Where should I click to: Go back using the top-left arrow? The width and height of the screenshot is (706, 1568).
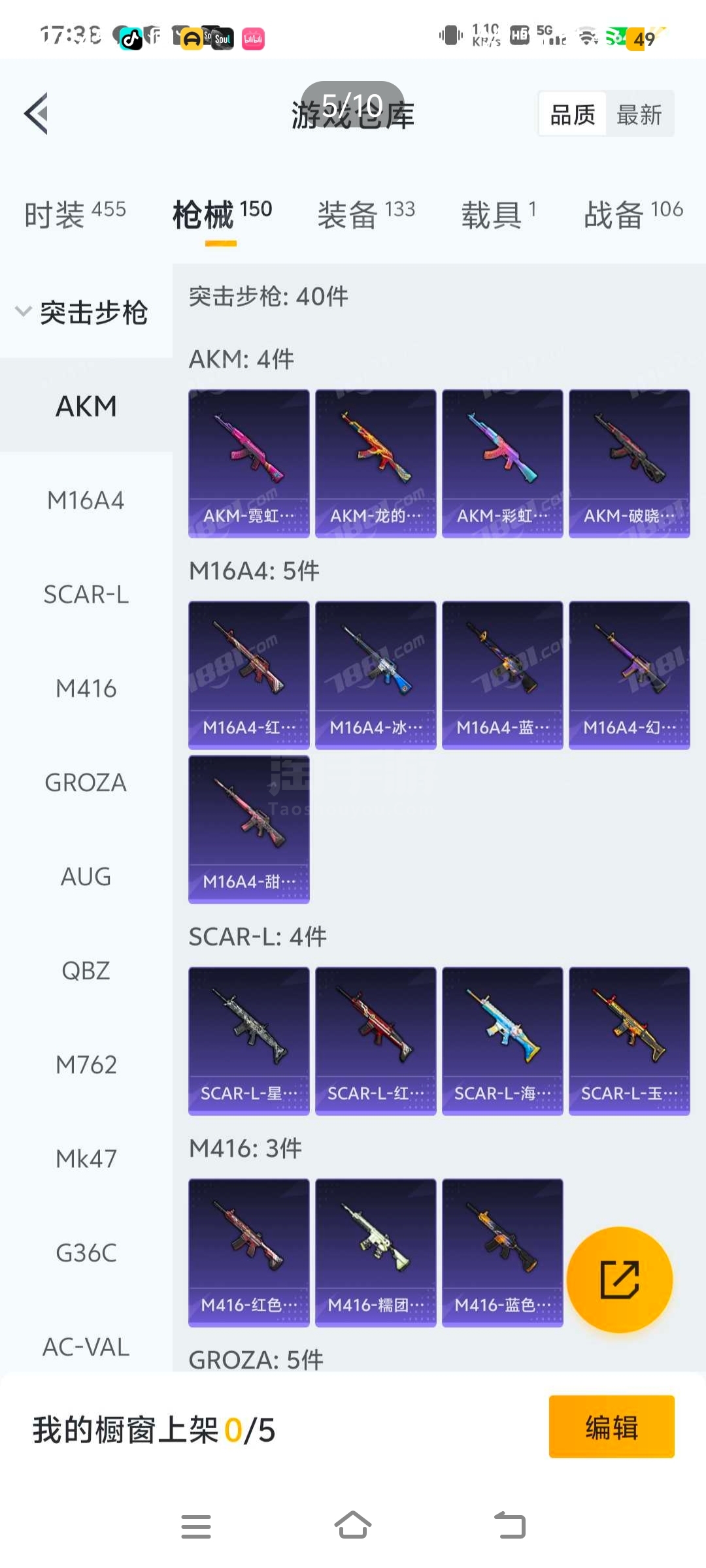point(37,114)
